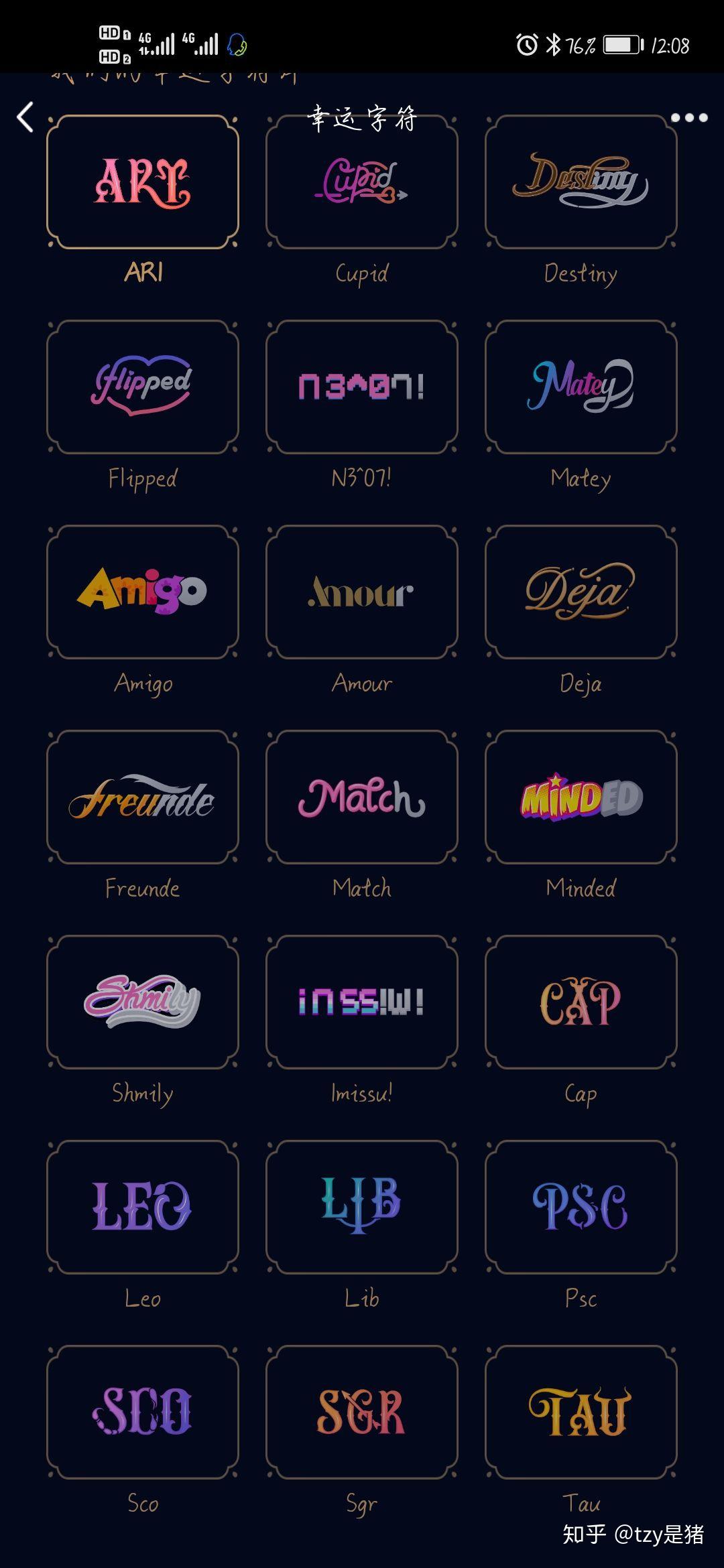Image resolution: width=724 pixels, height=1568 pixels.
Task: Open the three-dot overflow menu
Action: click(x=689, y=118)
